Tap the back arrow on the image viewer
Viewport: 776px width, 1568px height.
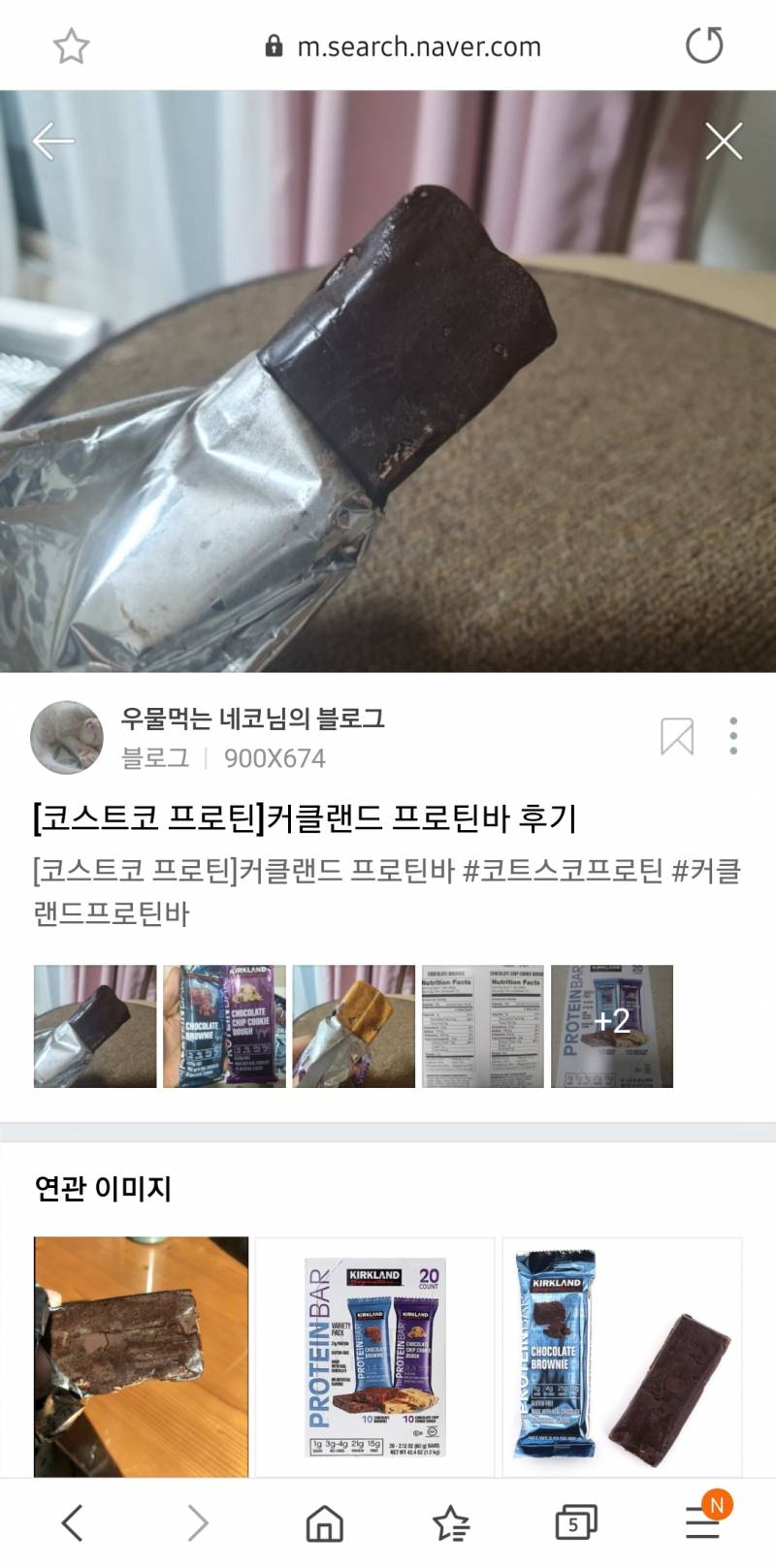[52, 140]
